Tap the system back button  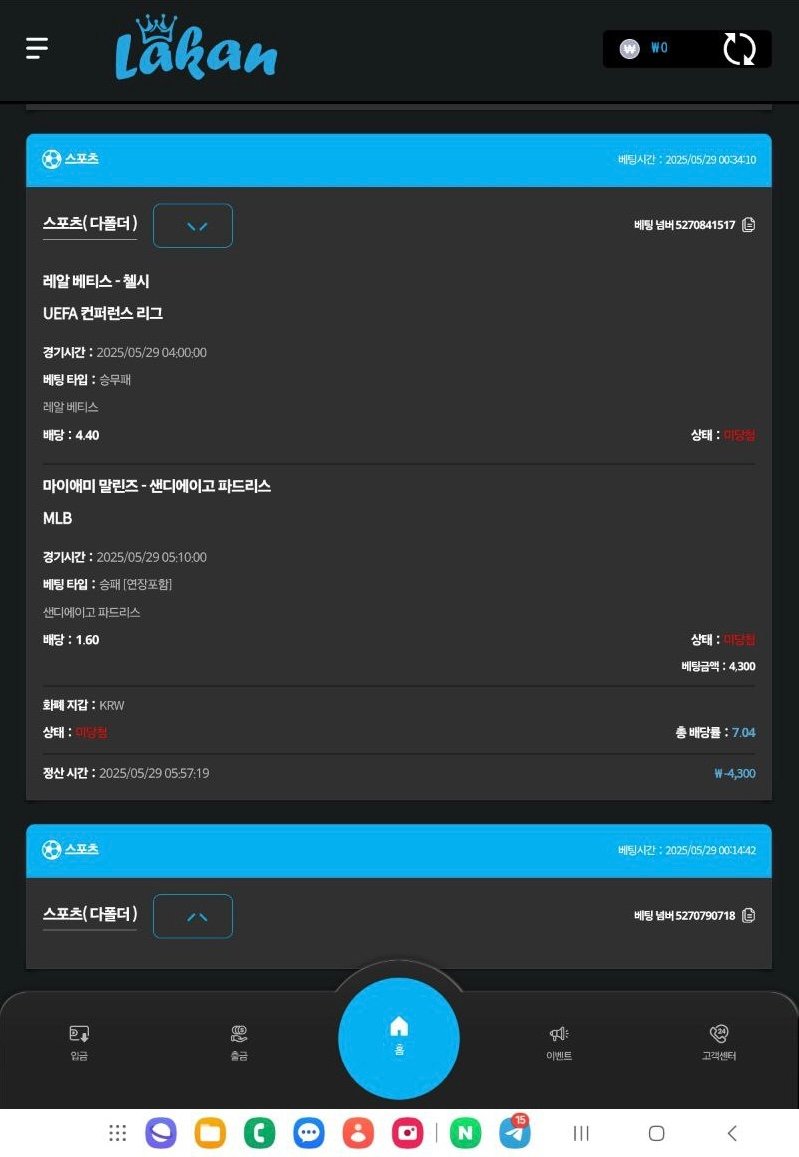click(x=732, y=1133)
